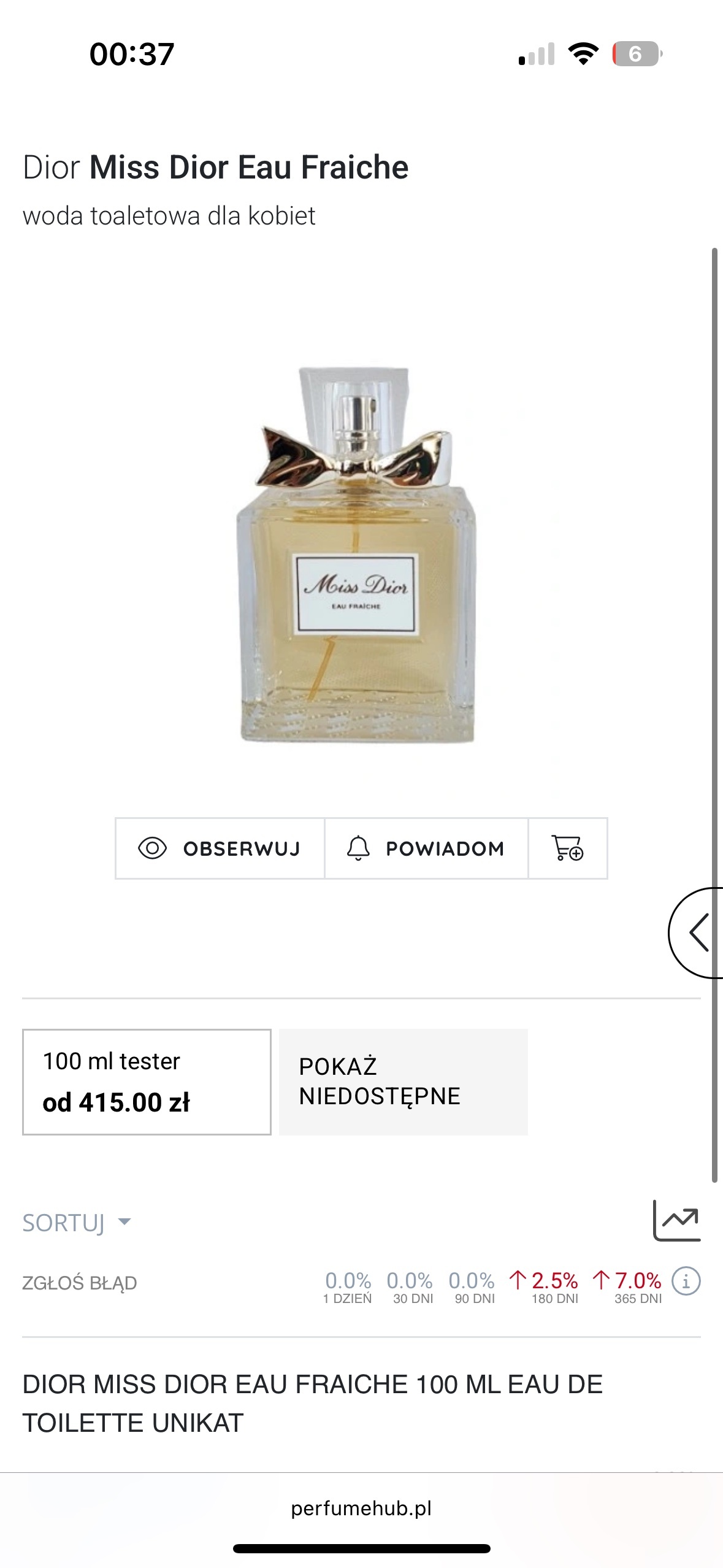
Task: Add the perfume using the cart icon
Action: 567,848
